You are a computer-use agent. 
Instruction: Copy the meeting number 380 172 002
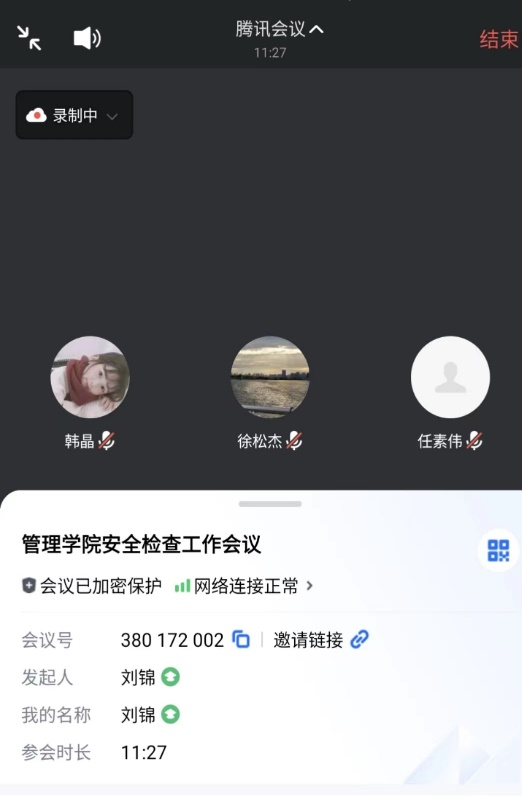click(x=241, y=639)
